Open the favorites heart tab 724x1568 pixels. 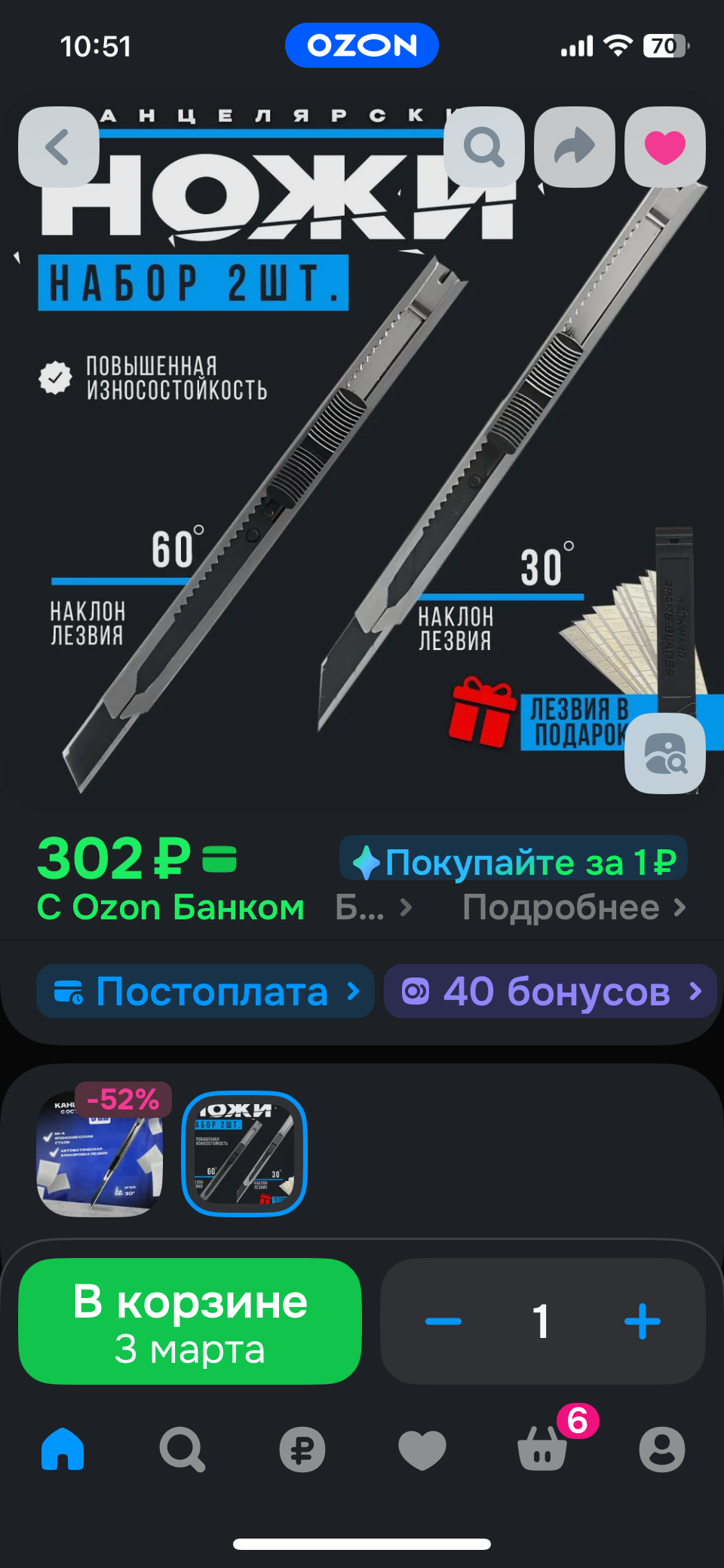(x=422, y=1449)
